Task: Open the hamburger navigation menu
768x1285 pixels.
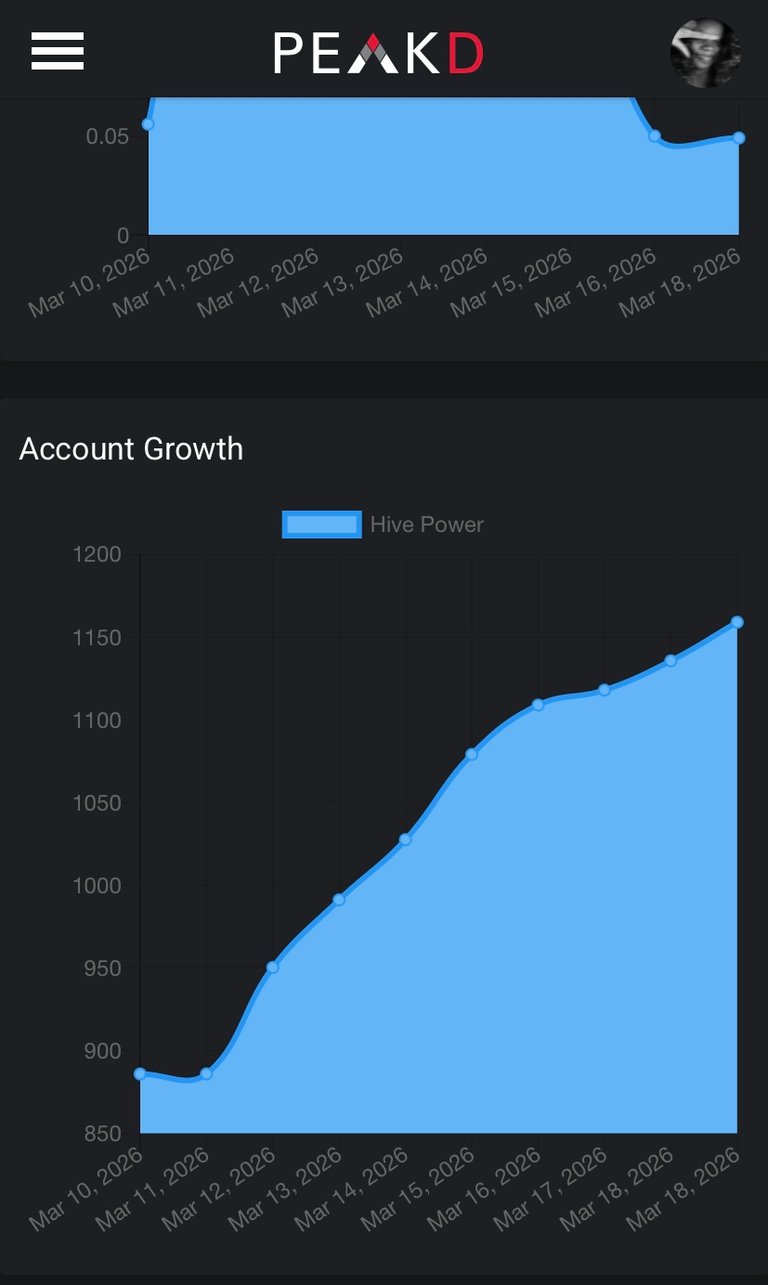Action: [x=56, y=51]
